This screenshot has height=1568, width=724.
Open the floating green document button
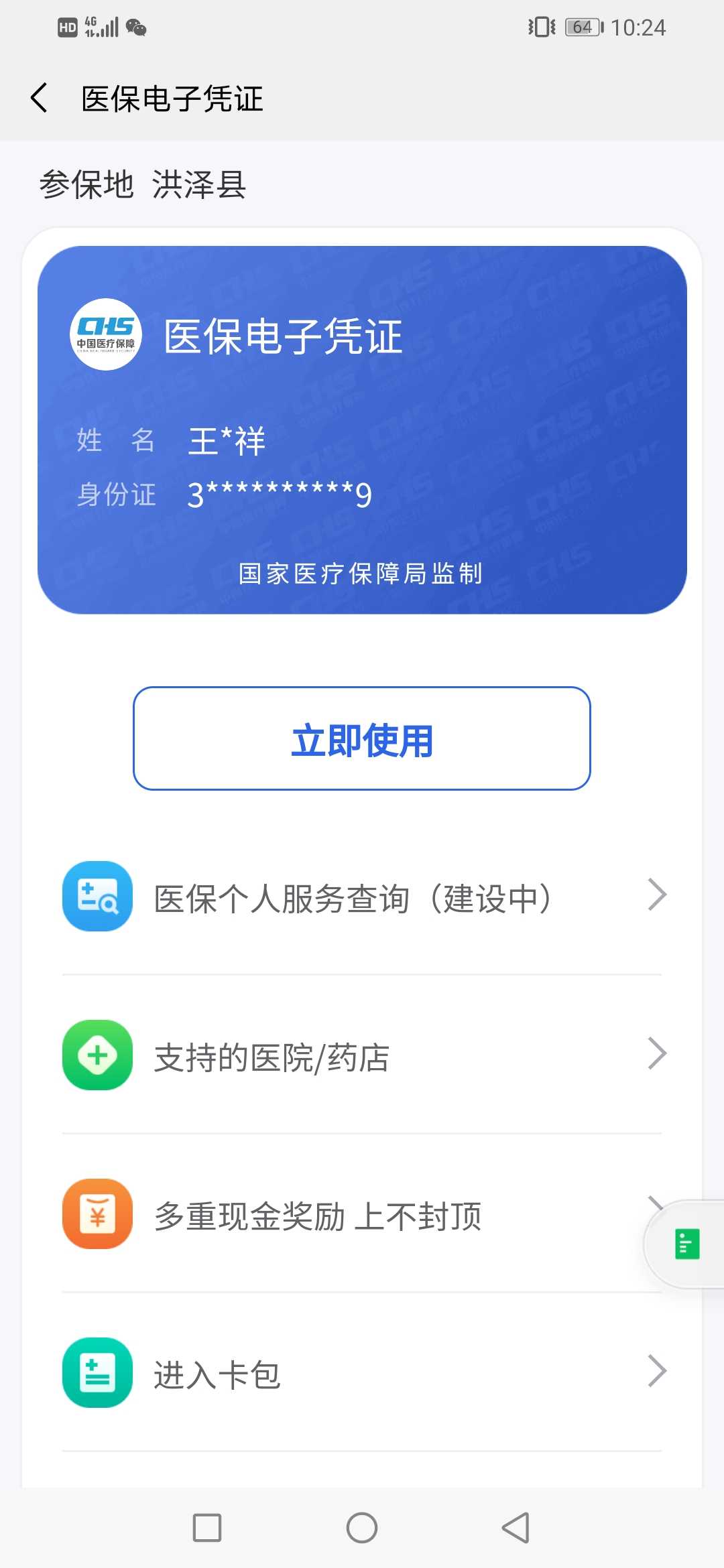point(686,1244)
